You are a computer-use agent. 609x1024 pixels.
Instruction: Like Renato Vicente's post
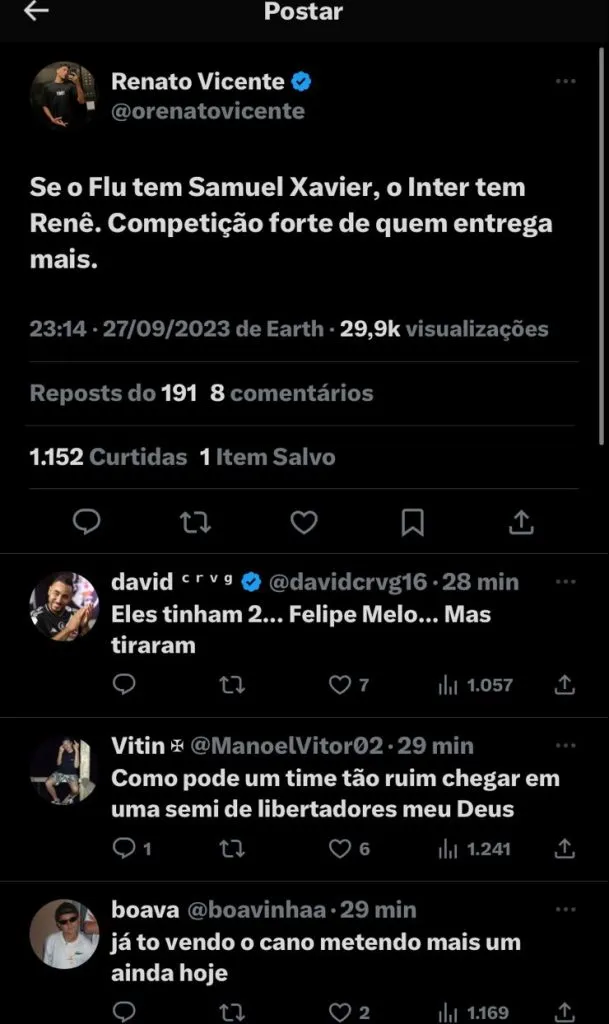(303, 521)
